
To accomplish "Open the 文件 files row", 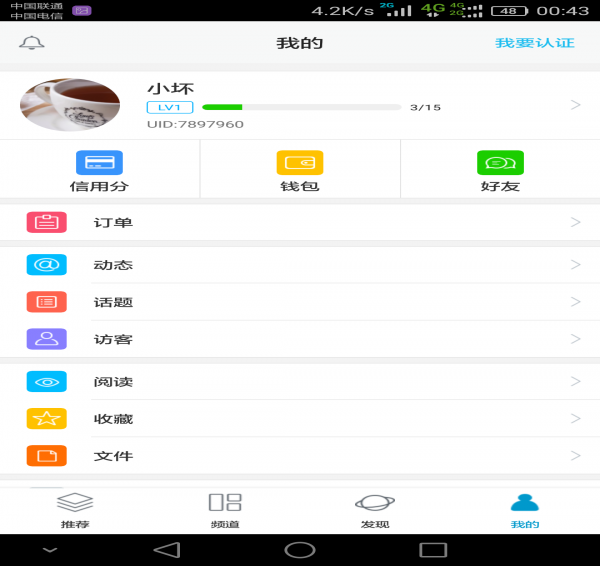I will click(x=300, y=455).
